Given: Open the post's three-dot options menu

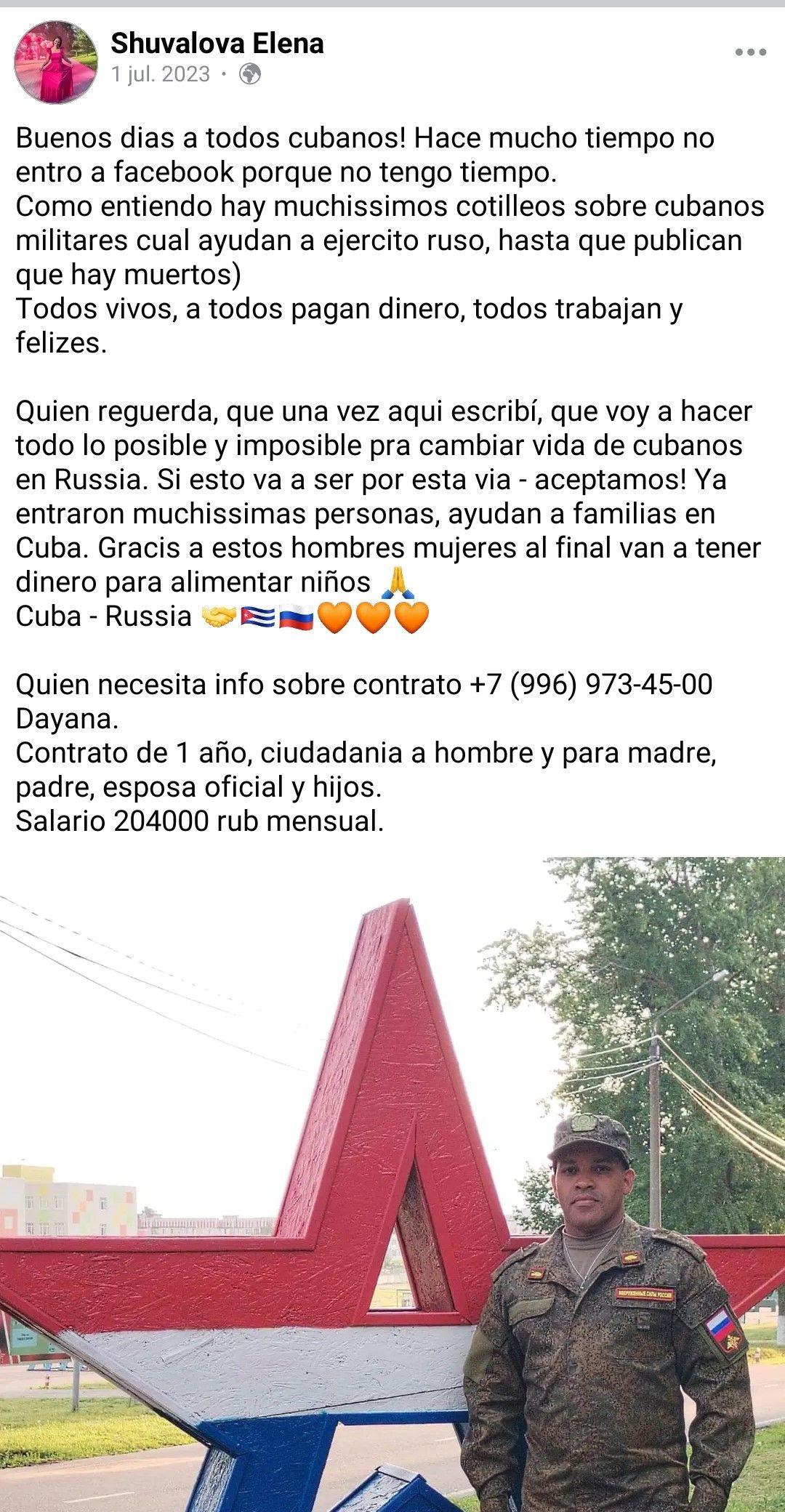Looking at the screenshot, I should (750, 52).
